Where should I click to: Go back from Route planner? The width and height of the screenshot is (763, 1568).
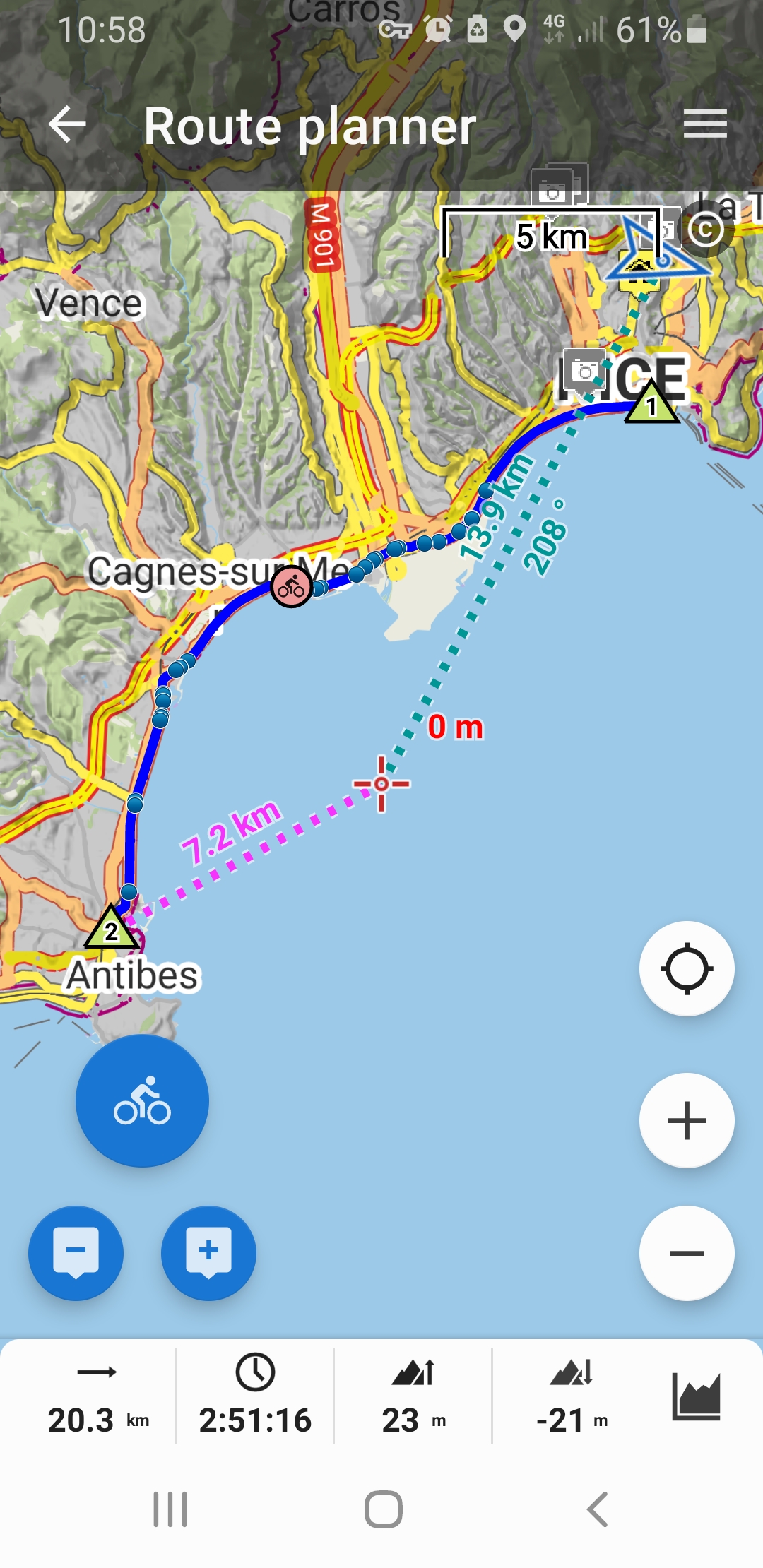pyautogui.click(x=68, y=125)
